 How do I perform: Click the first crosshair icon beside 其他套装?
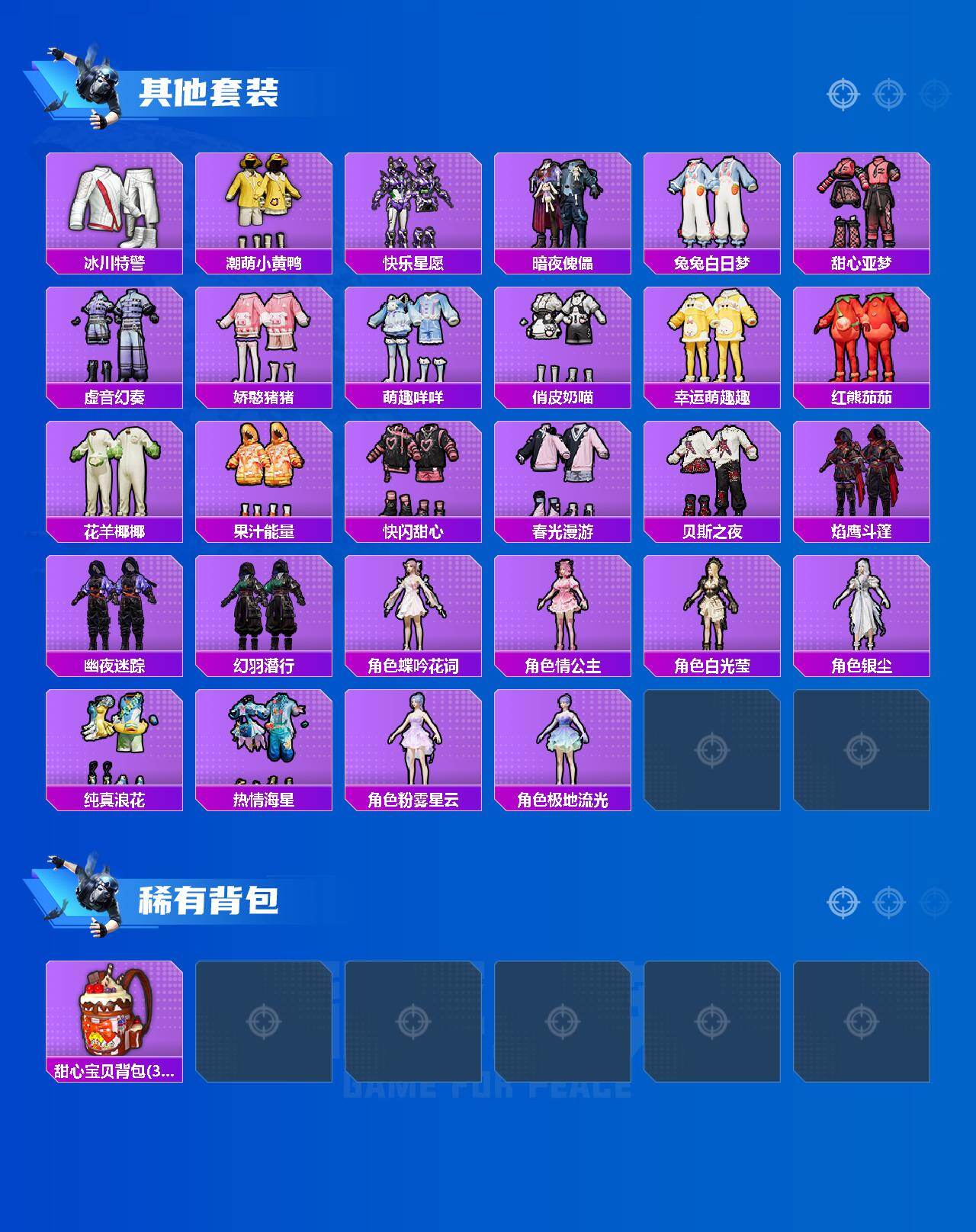(x=841, y=95)
